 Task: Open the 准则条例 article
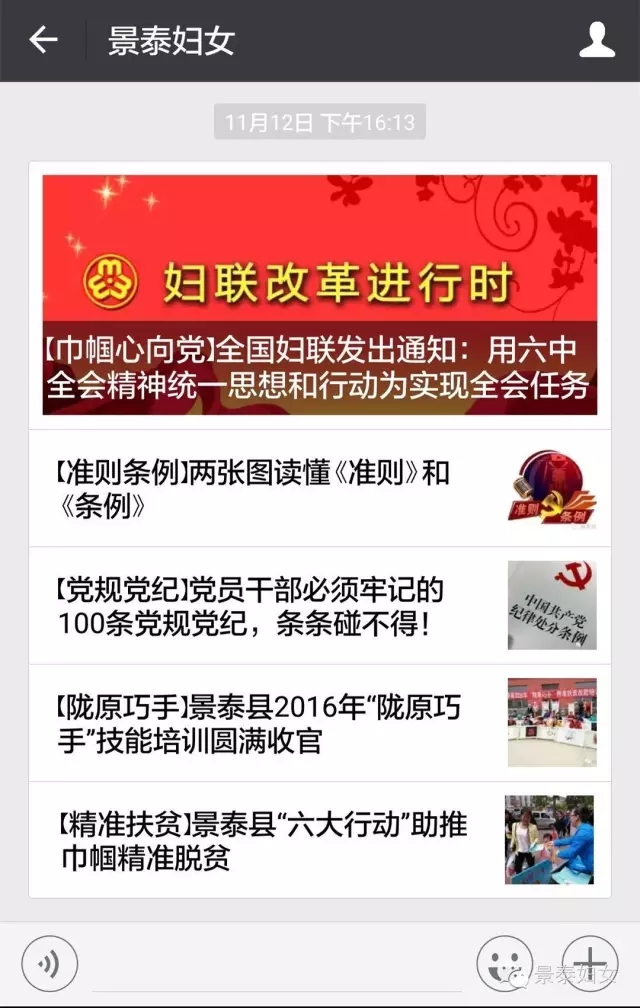tap(319, 489)
